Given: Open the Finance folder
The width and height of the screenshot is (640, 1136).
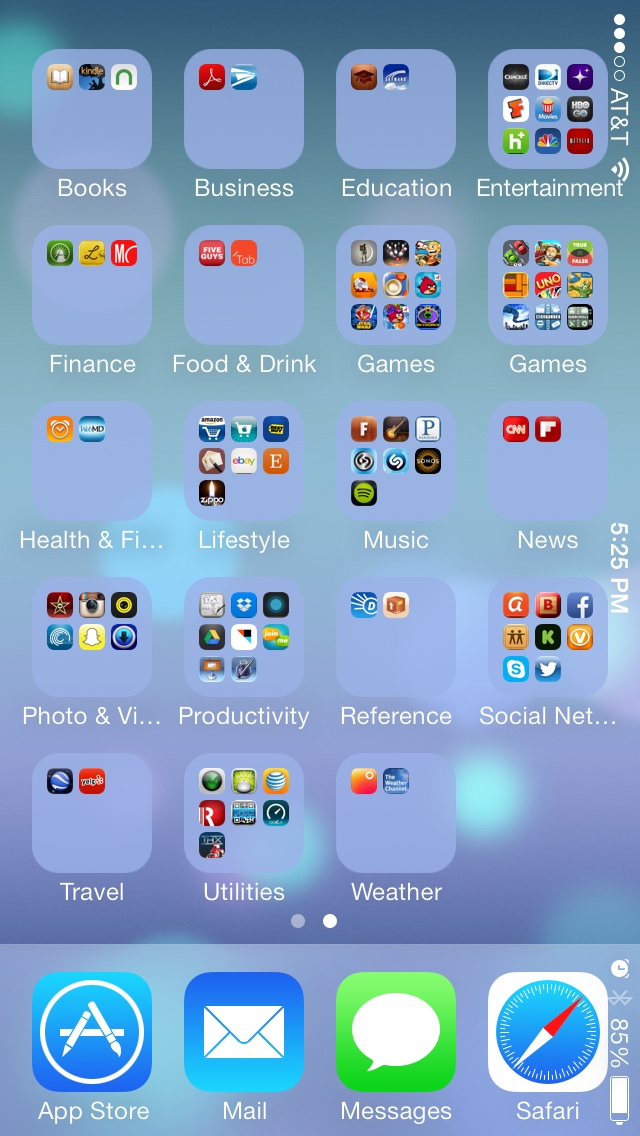Looking at the screenshot, I should coord(92,285).
